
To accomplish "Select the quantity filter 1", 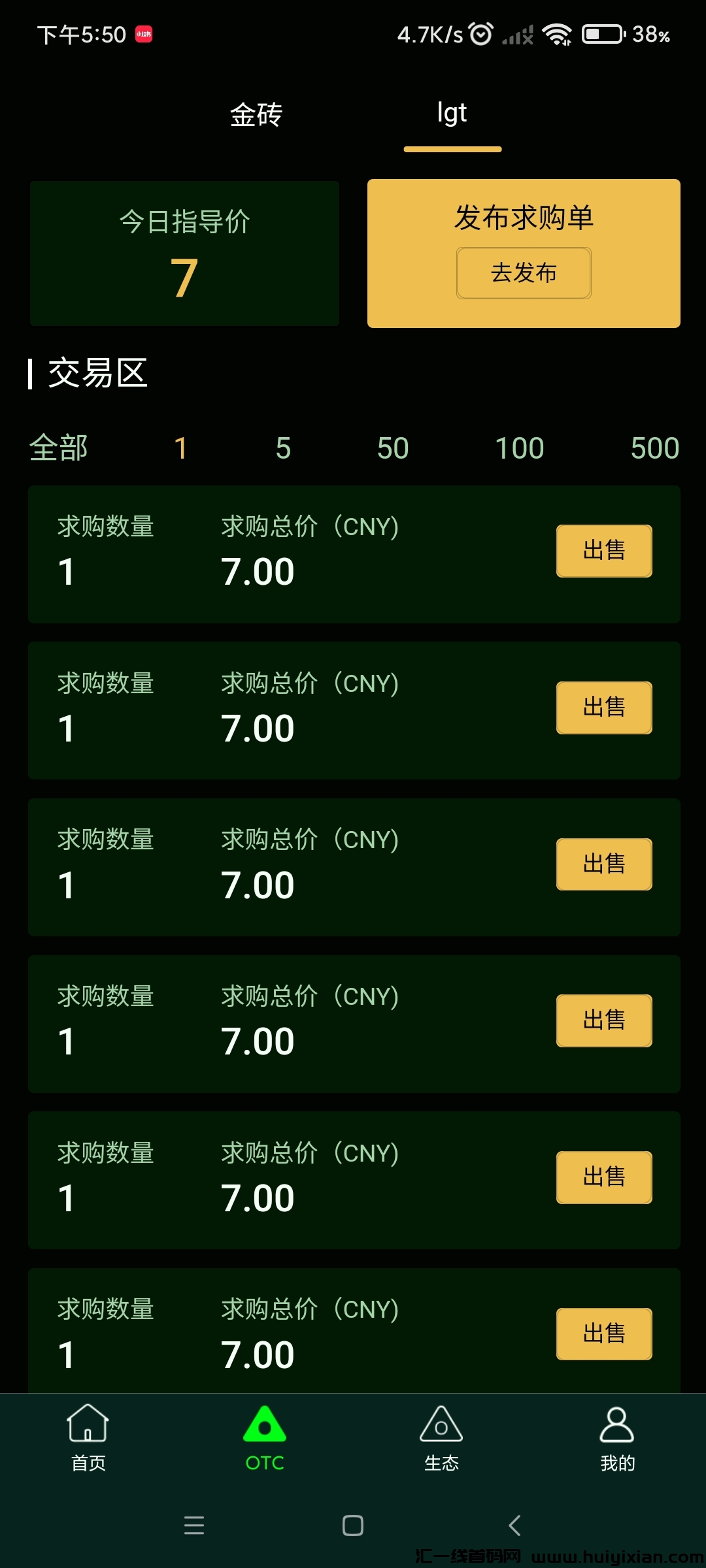I will 181,448.
